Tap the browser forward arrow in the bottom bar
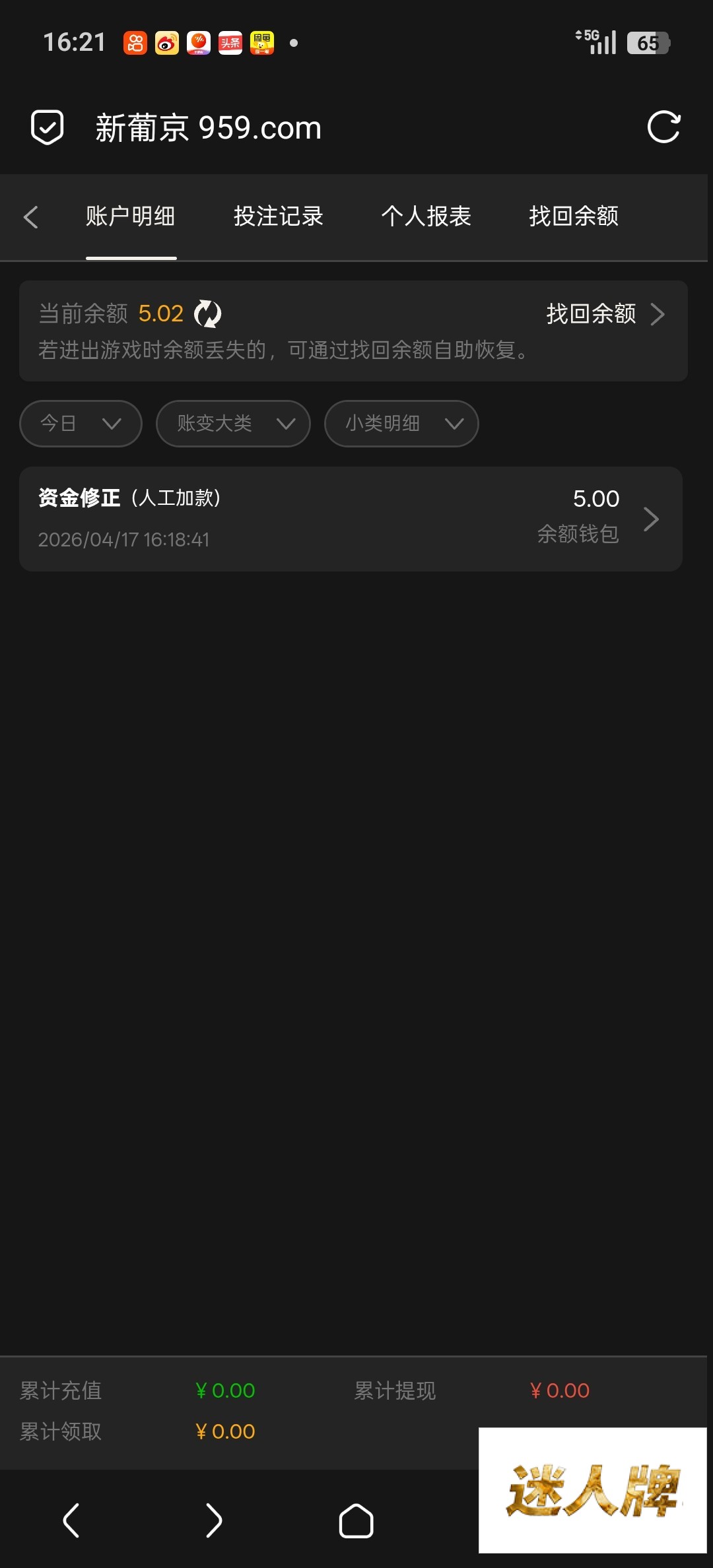The width and height of the screenshot is (713, 1568). [x=214, y=1520]
